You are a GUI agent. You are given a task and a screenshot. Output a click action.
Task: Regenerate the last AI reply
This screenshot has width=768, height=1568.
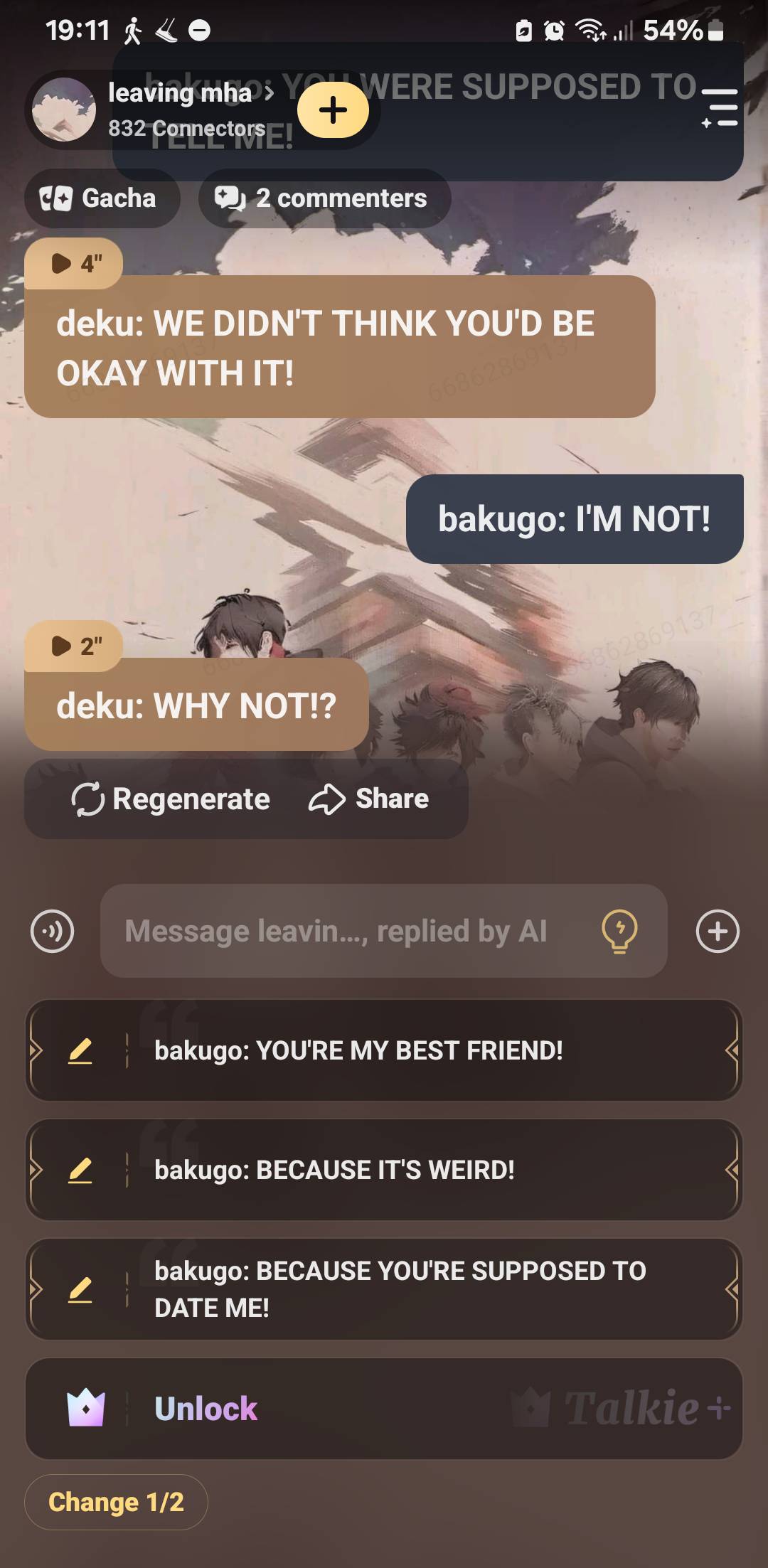point(171,799)
